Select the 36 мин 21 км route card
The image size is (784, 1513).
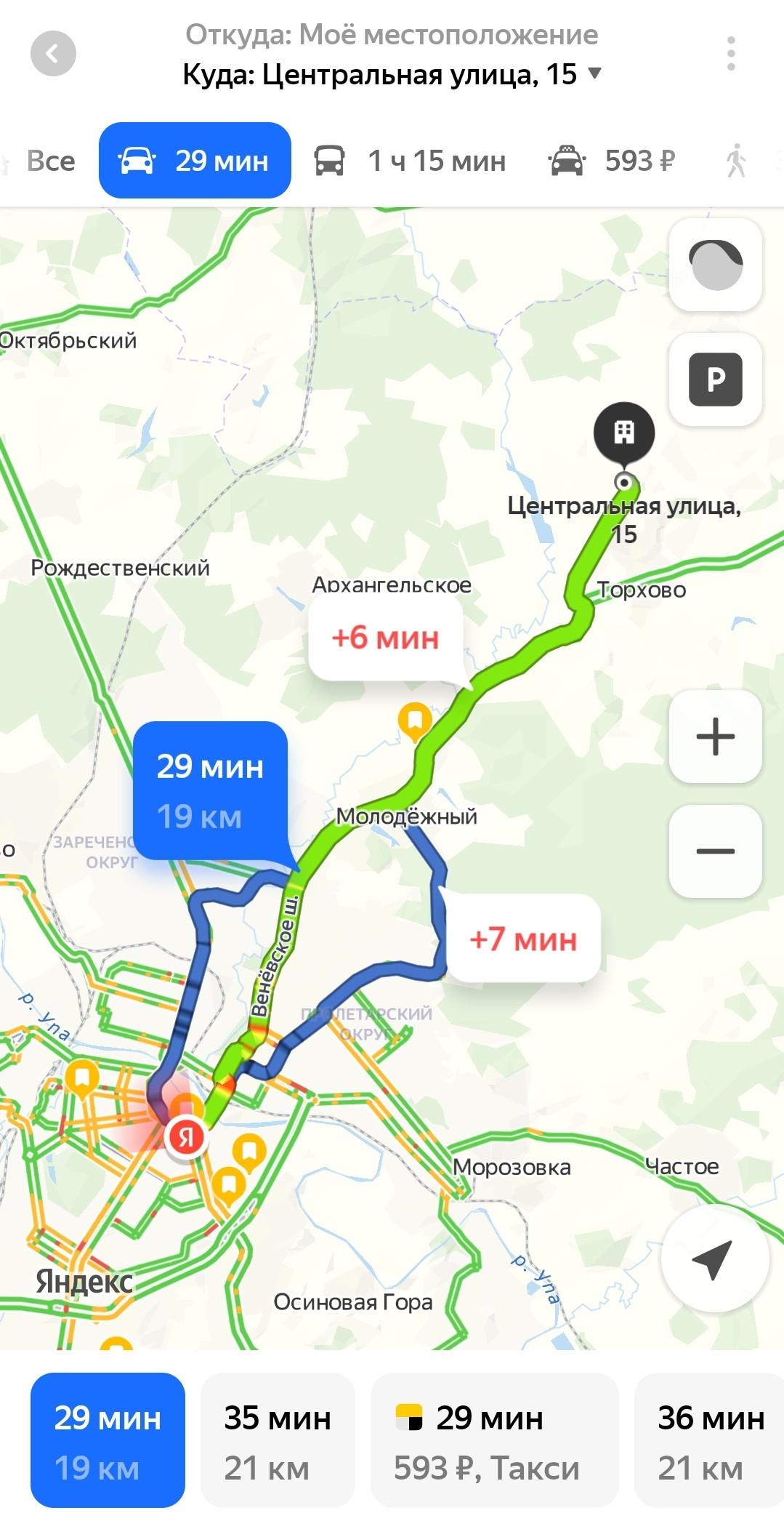point(710,1440)
